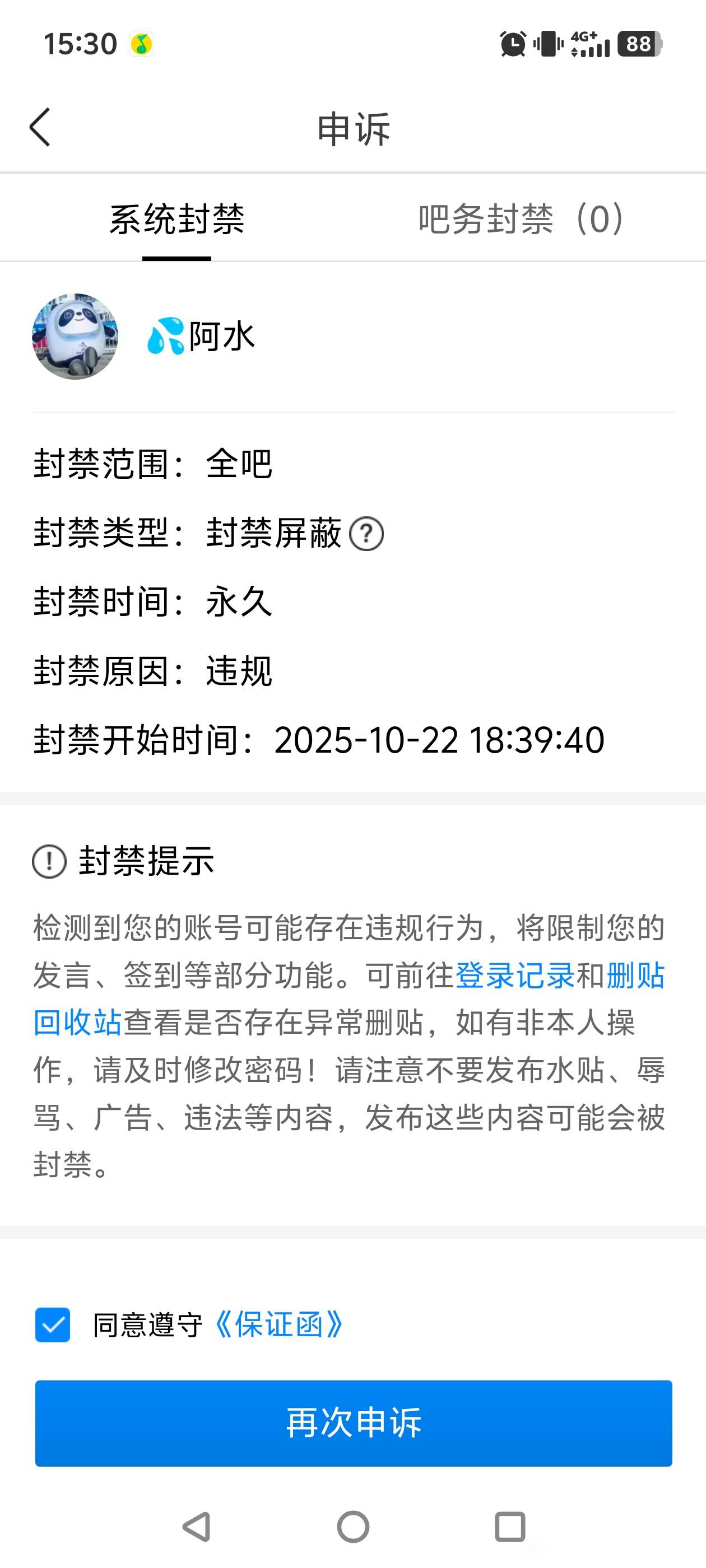Image resolution: width=706 pixels, height=1568 pixels.
Task: Open the 登录记录 link
Action: [515, 976]
